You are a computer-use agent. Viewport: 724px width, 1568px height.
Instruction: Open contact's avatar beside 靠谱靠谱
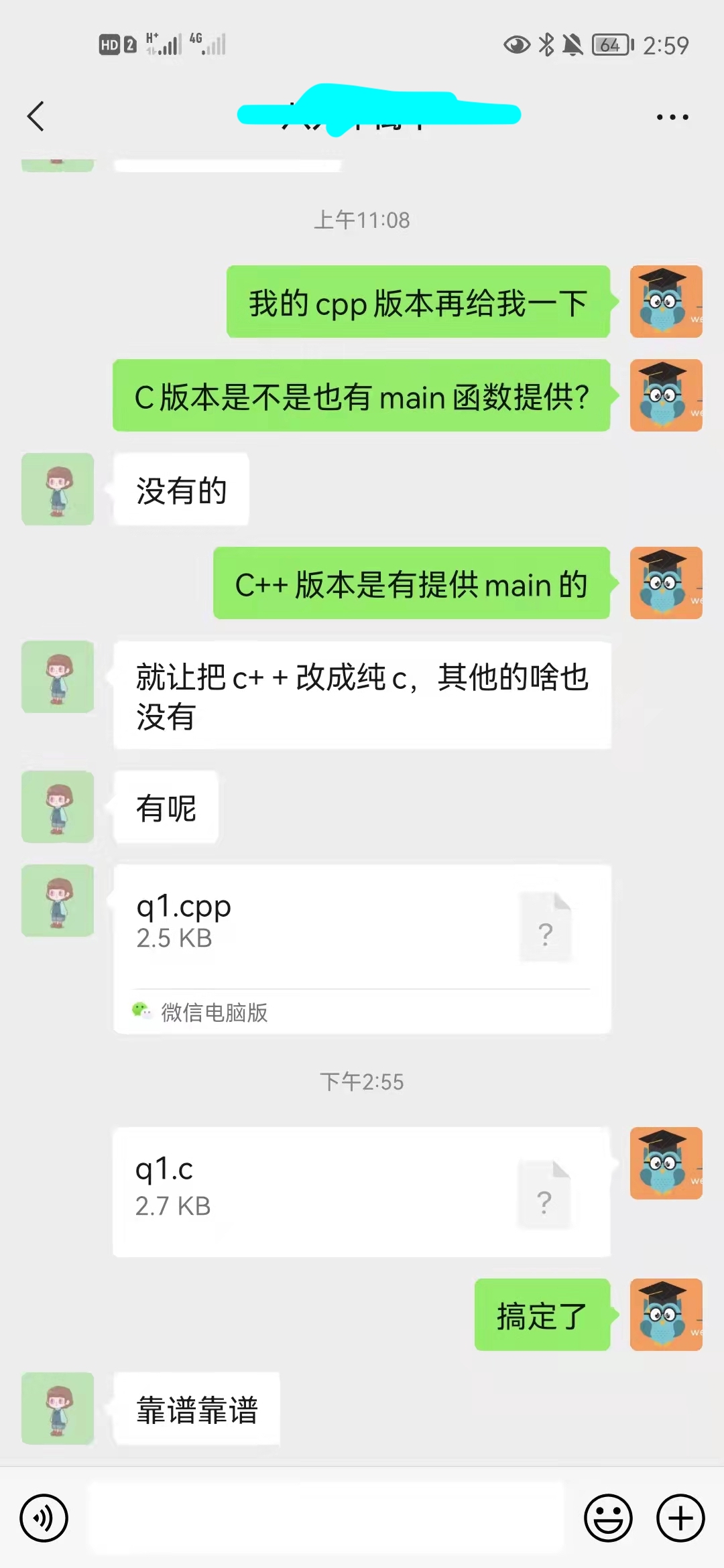pos(58,1408)
